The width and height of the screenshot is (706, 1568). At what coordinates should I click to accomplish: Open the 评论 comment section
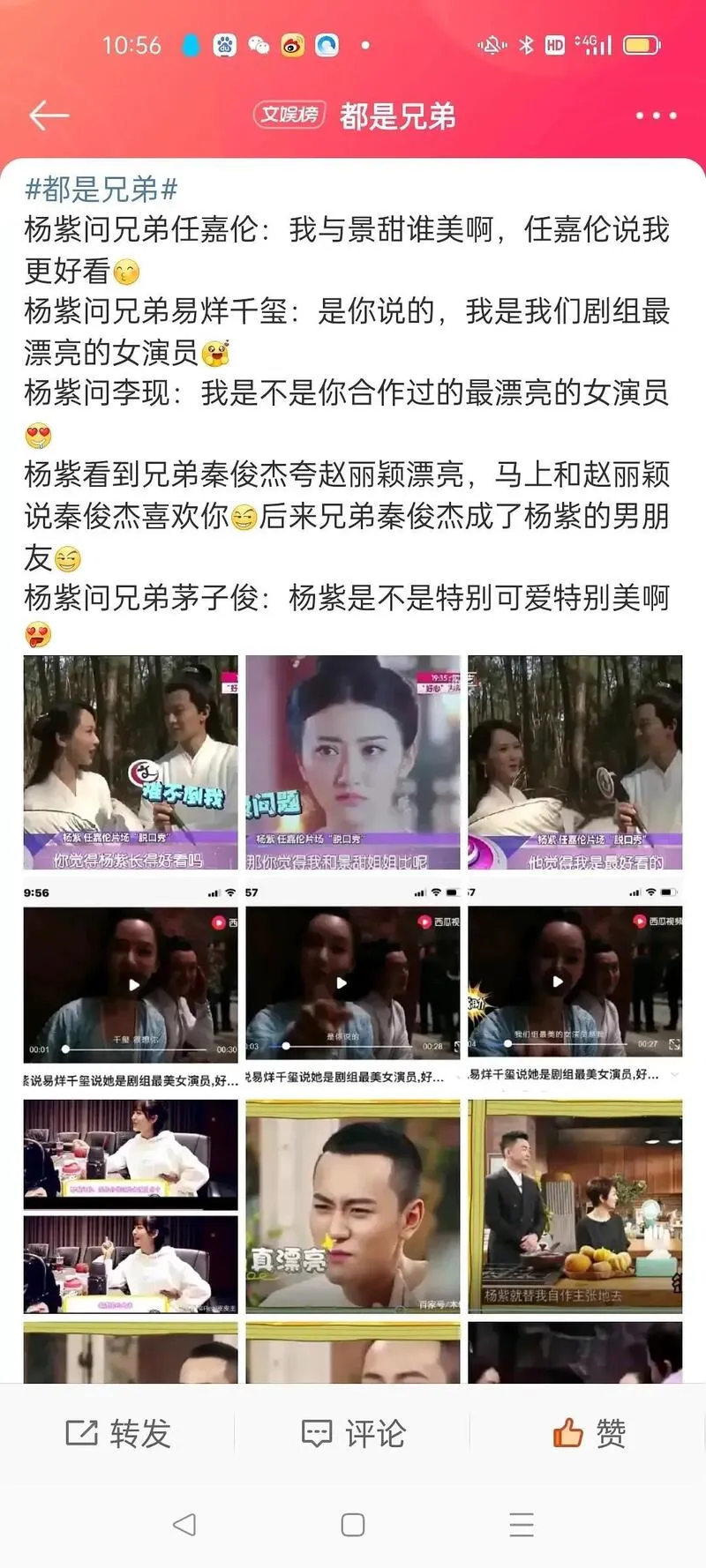click(353, 1433)
